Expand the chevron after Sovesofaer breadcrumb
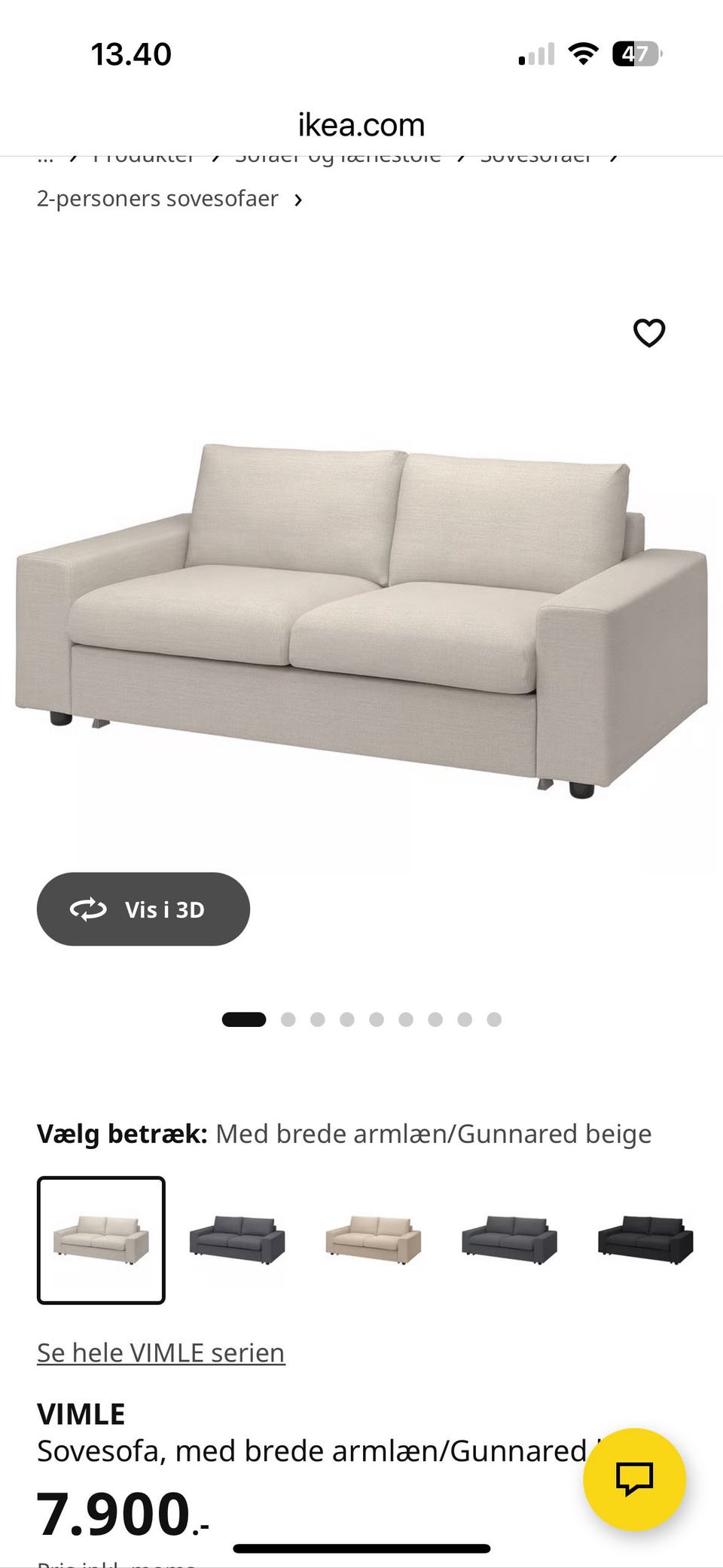Viewport: 723px width, 1568px height. [615, 156]
